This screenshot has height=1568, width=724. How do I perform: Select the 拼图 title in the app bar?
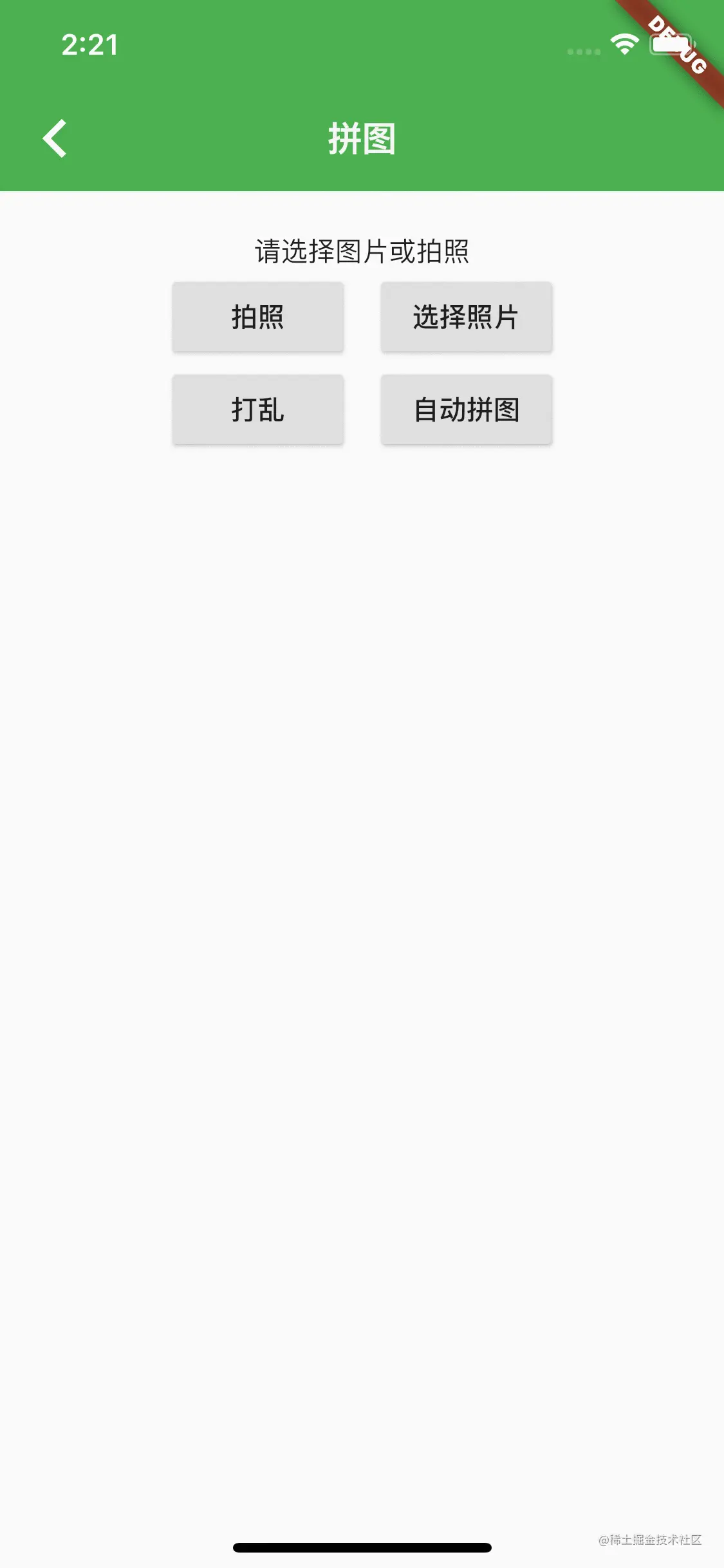(362, 137)
